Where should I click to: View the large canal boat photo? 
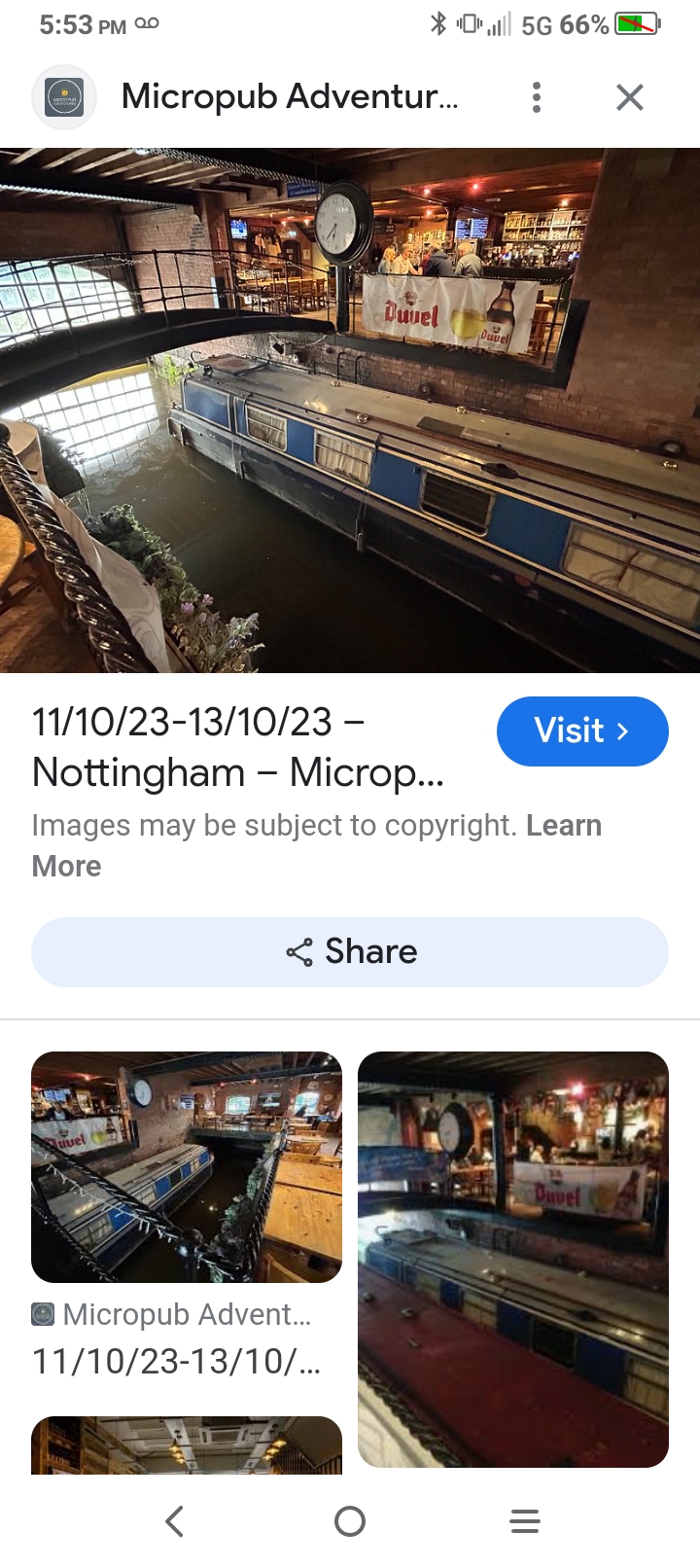(x=350, y=410)
